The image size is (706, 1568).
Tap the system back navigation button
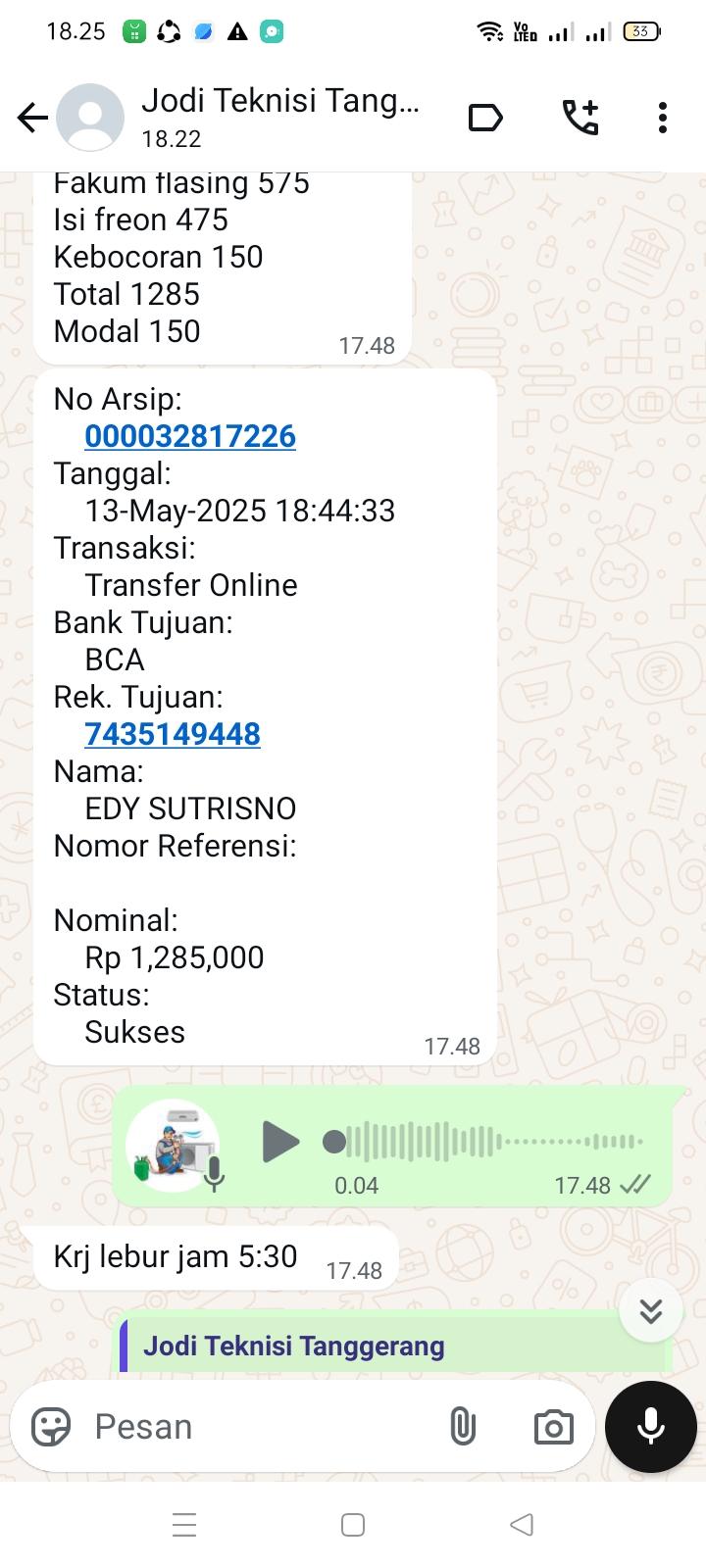tap(522, 1525)
